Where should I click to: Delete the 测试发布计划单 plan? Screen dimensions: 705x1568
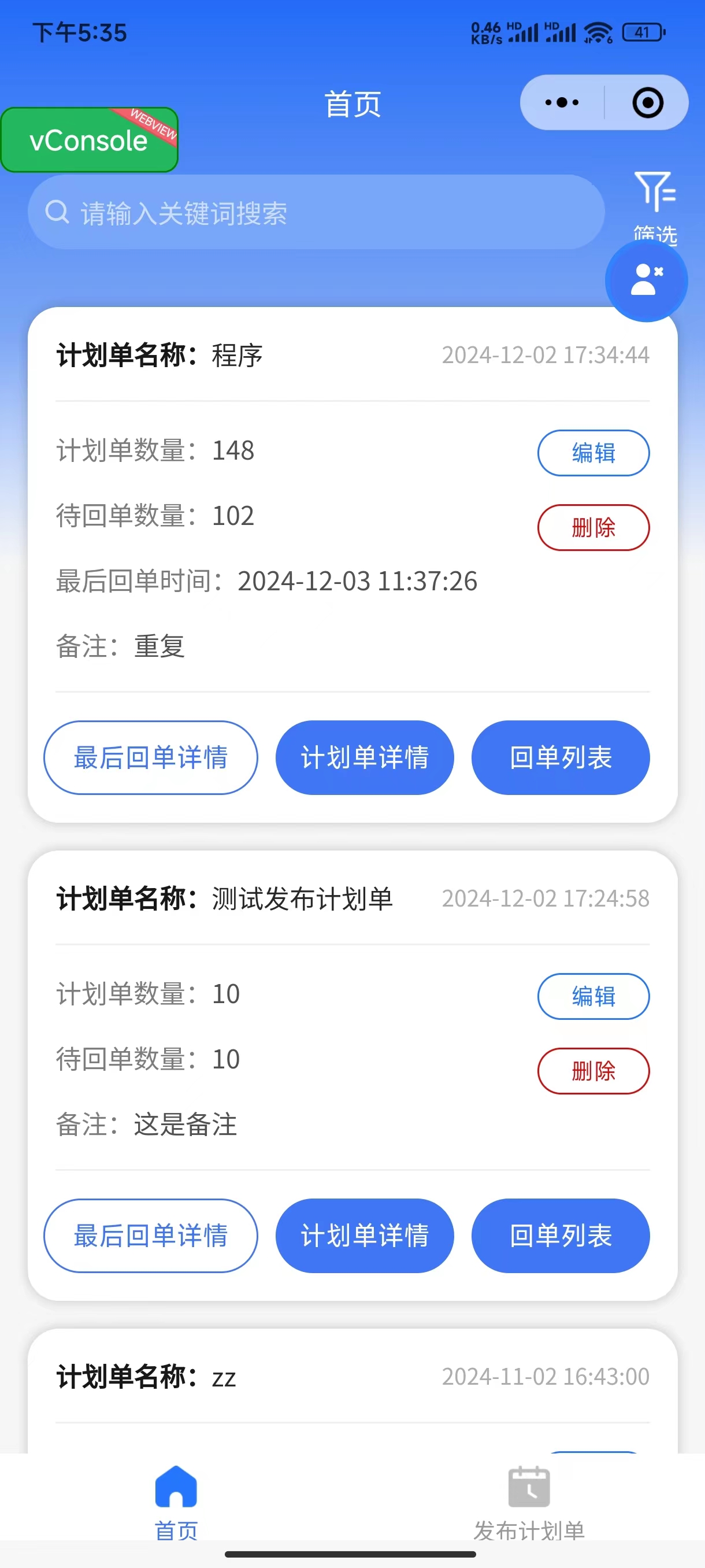click(593, 1071)
